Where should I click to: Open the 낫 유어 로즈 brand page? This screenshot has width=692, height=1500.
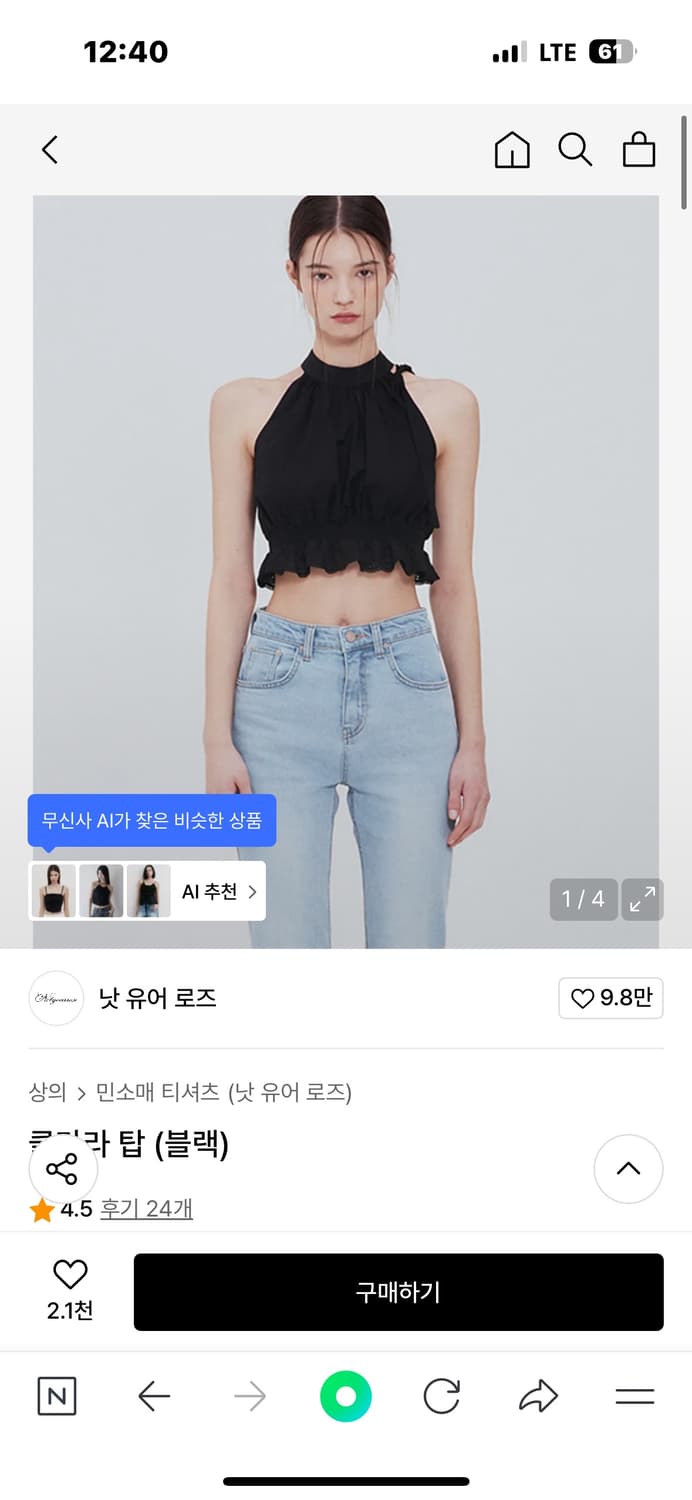pyautogui.click(x=157, y=998)
